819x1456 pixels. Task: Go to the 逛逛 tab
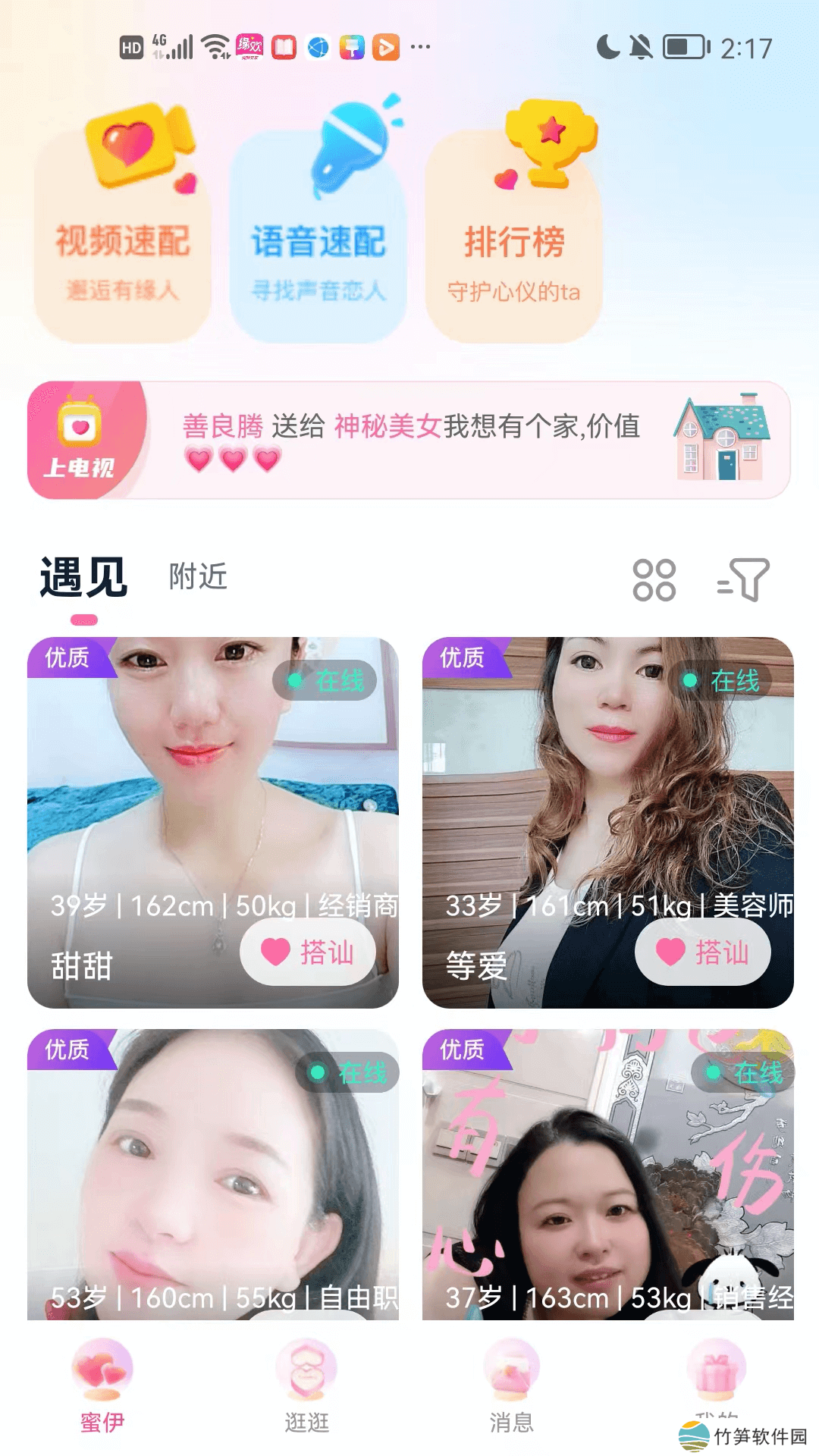click(307, 1386)
